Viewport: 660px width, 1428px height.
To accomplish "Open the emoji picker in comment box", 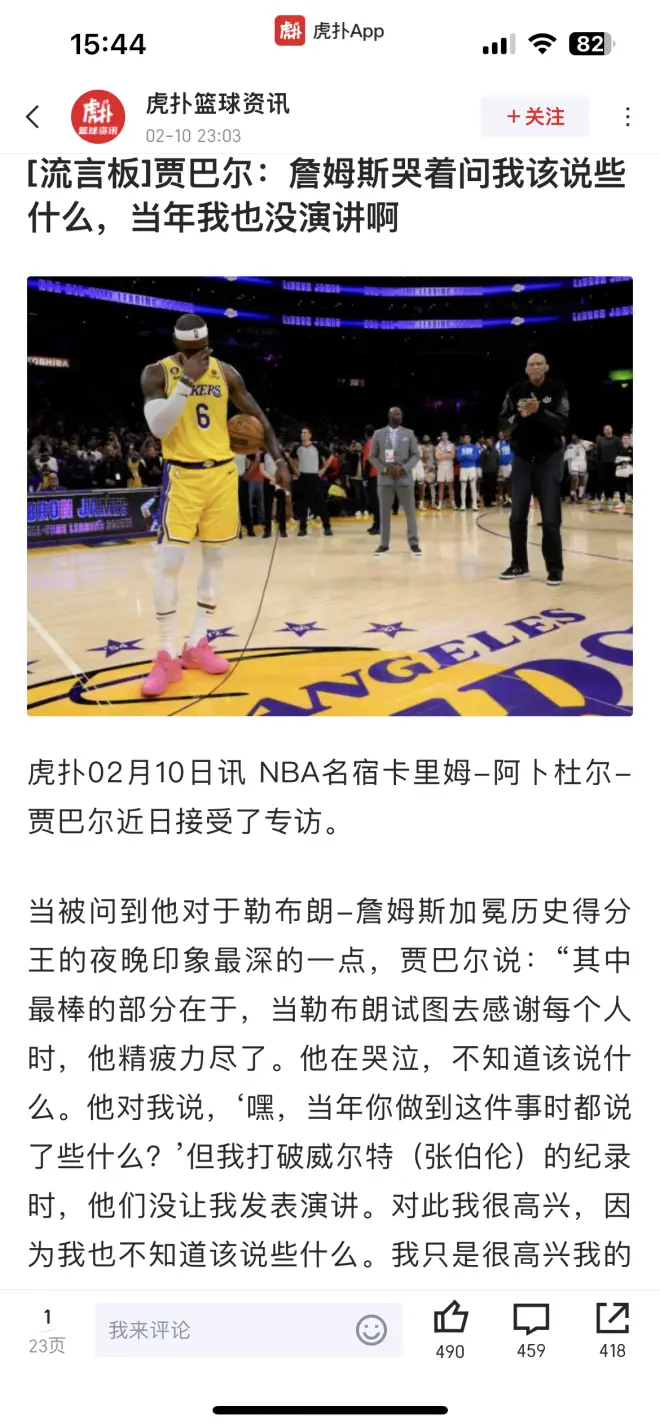I will coord(371,1330).
